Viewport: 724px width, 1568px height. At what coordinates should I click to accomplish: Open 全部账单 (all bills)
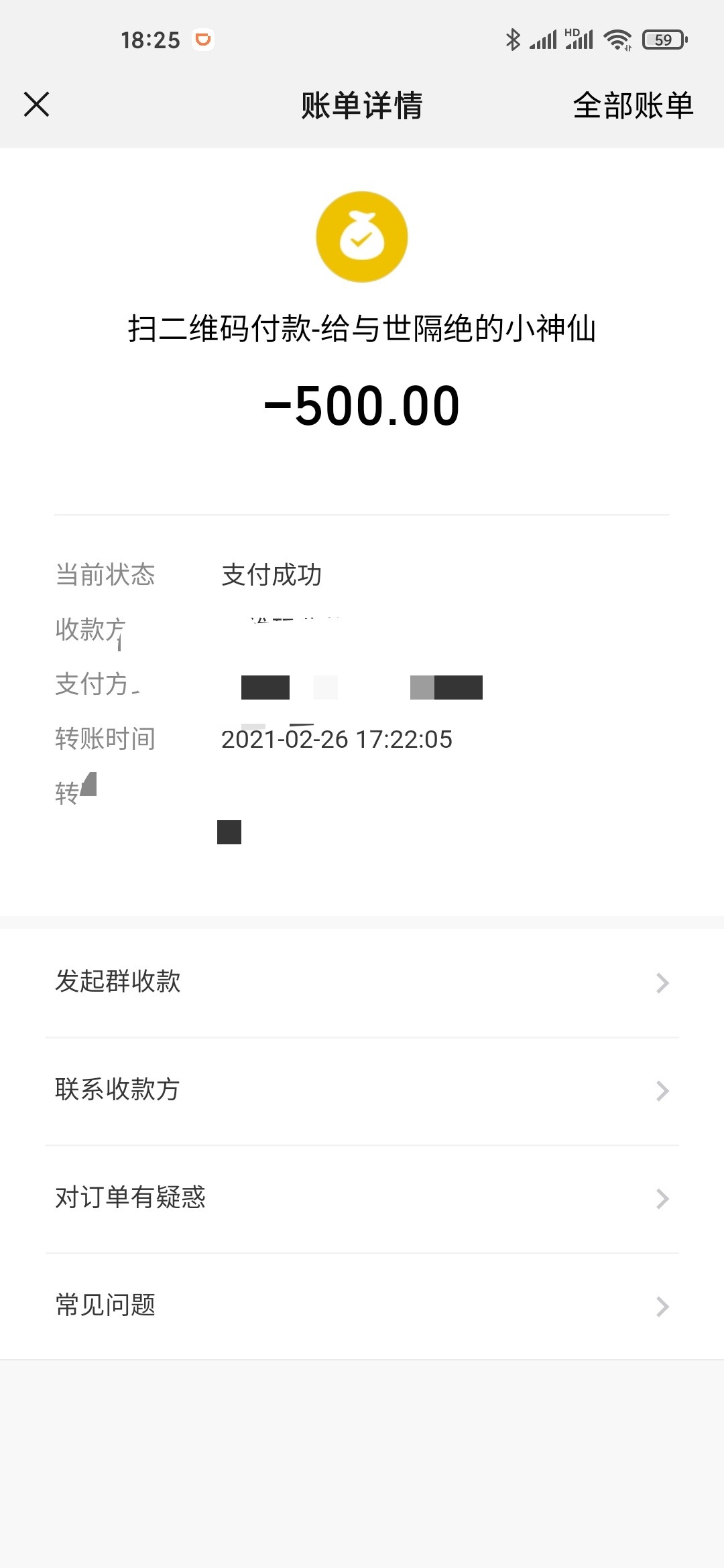[x=632, y=106]
